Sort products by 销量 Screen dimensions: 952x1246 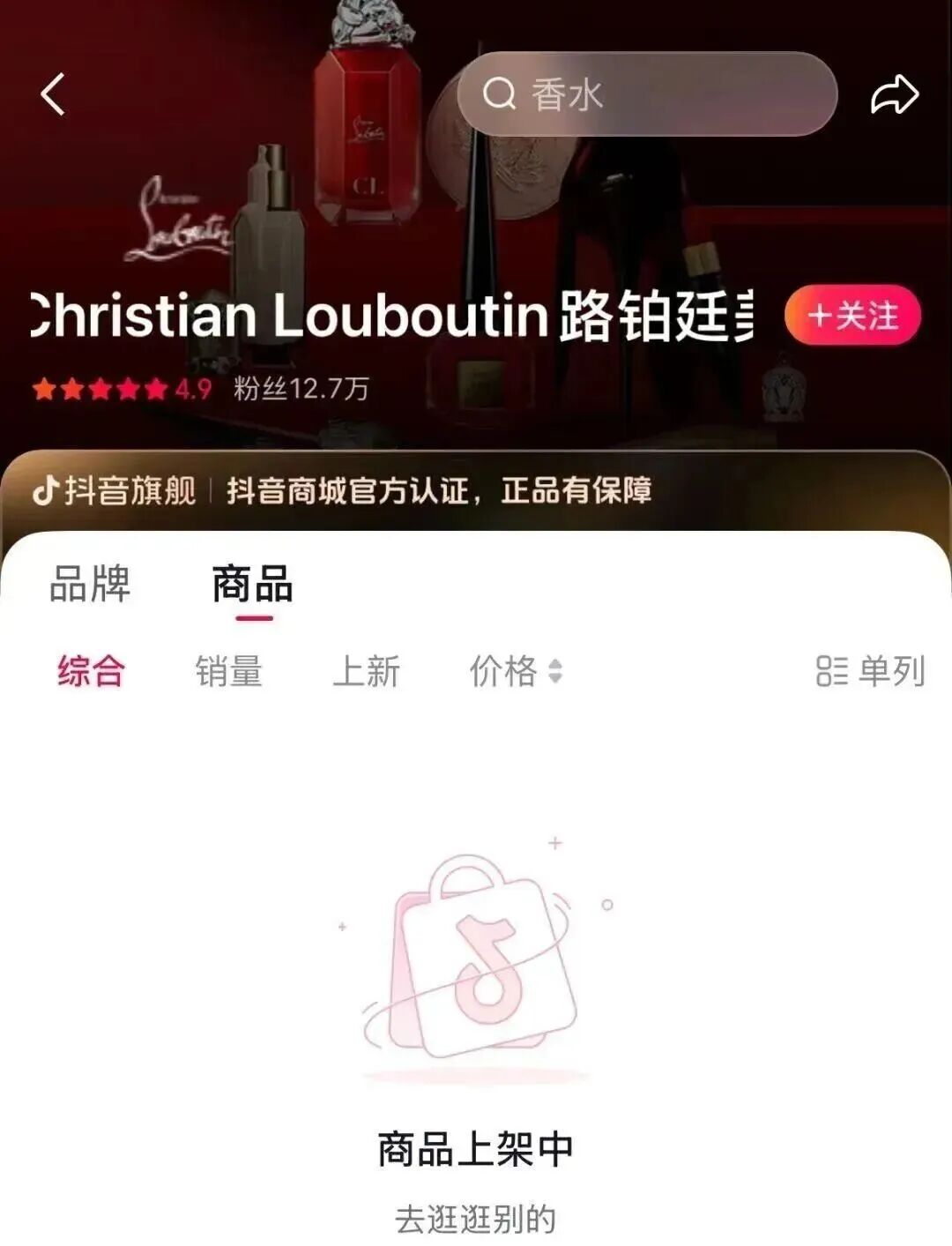coord(228,671)
